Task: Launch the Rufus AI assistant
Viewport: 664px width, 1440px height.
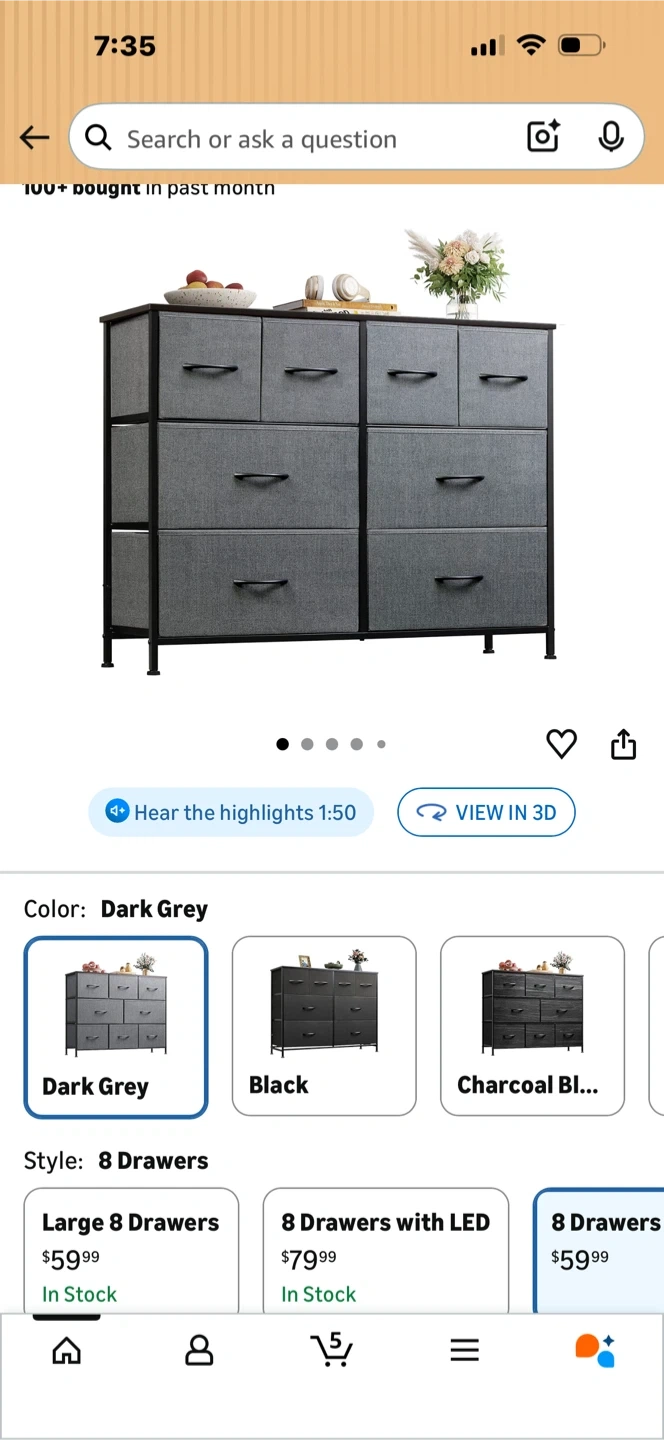Action: click(595, 1350)
